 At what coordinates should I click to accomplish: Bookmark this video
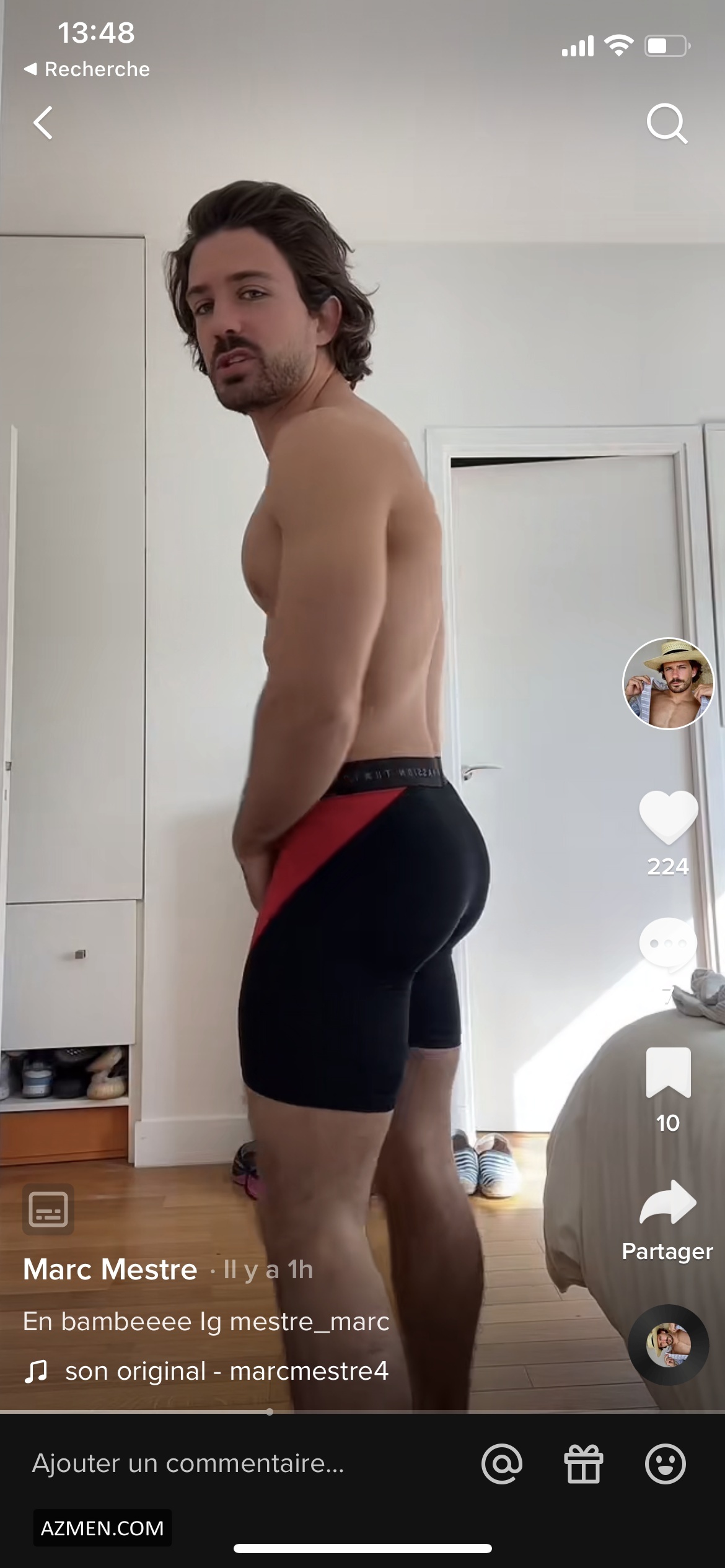(667, 1073)
